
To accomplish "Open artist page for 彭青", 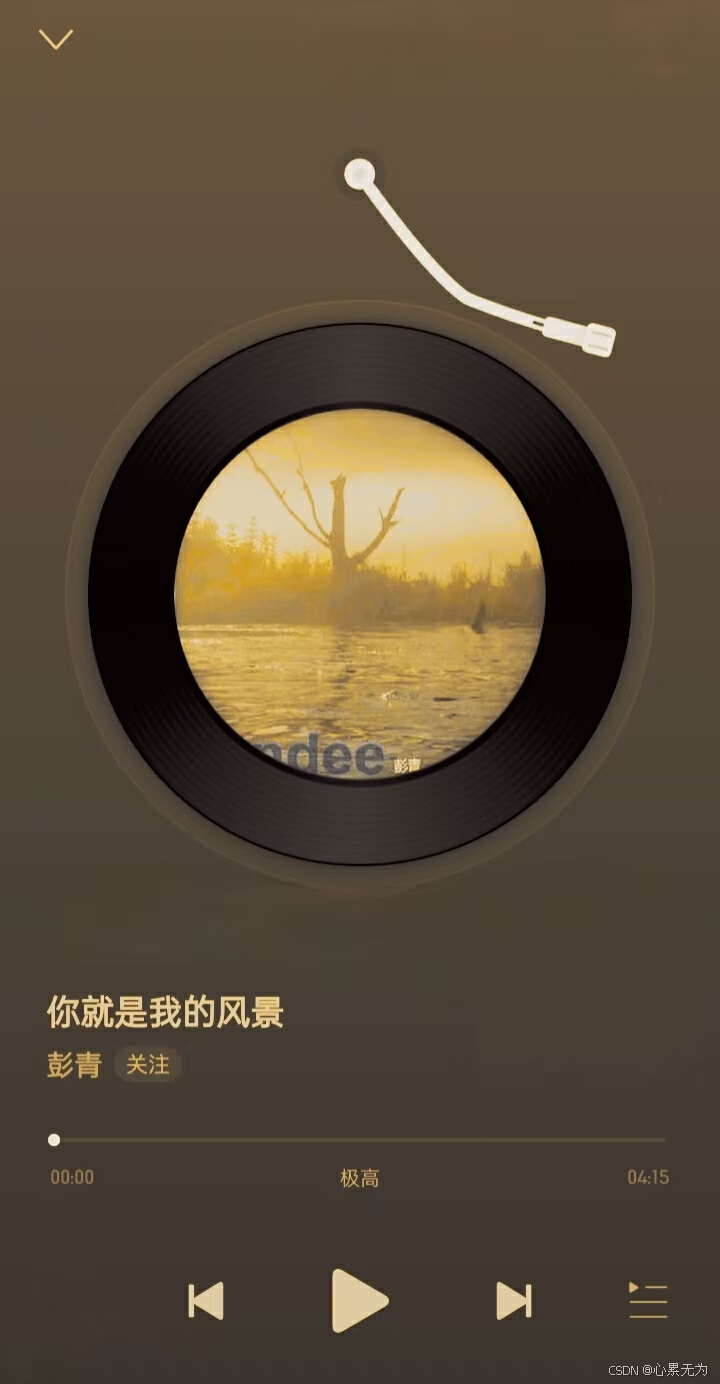I will coord(74,1065).
